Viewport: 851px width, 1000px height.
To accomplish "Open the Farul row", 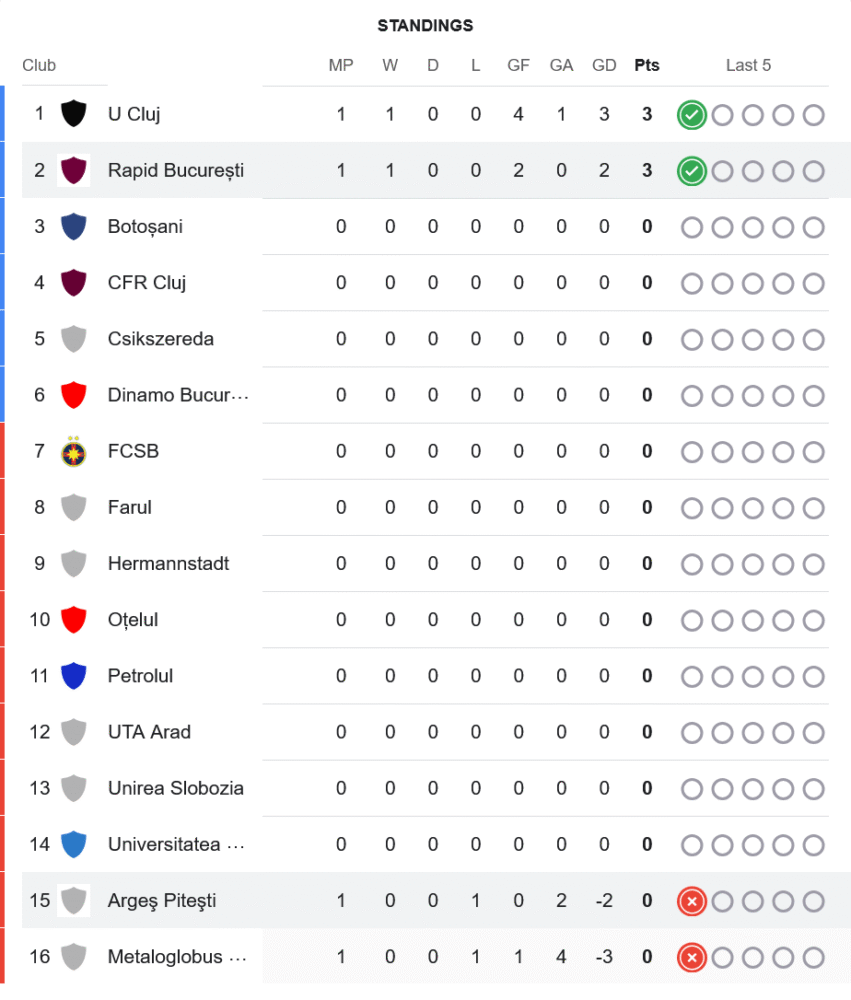I will point(129,508).
